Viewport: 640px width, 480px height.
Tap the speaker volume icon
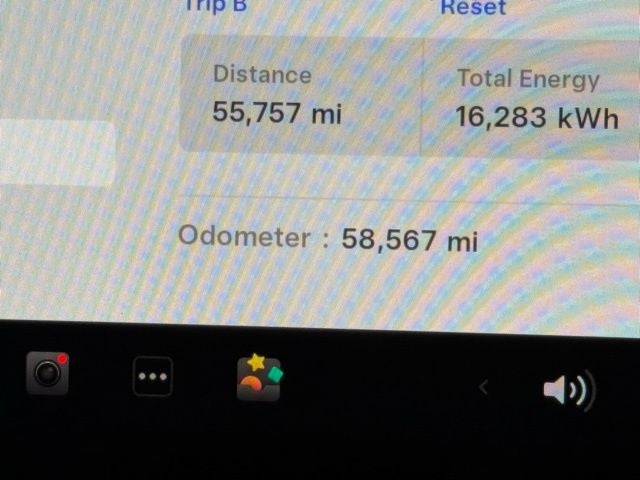(568, 389)
